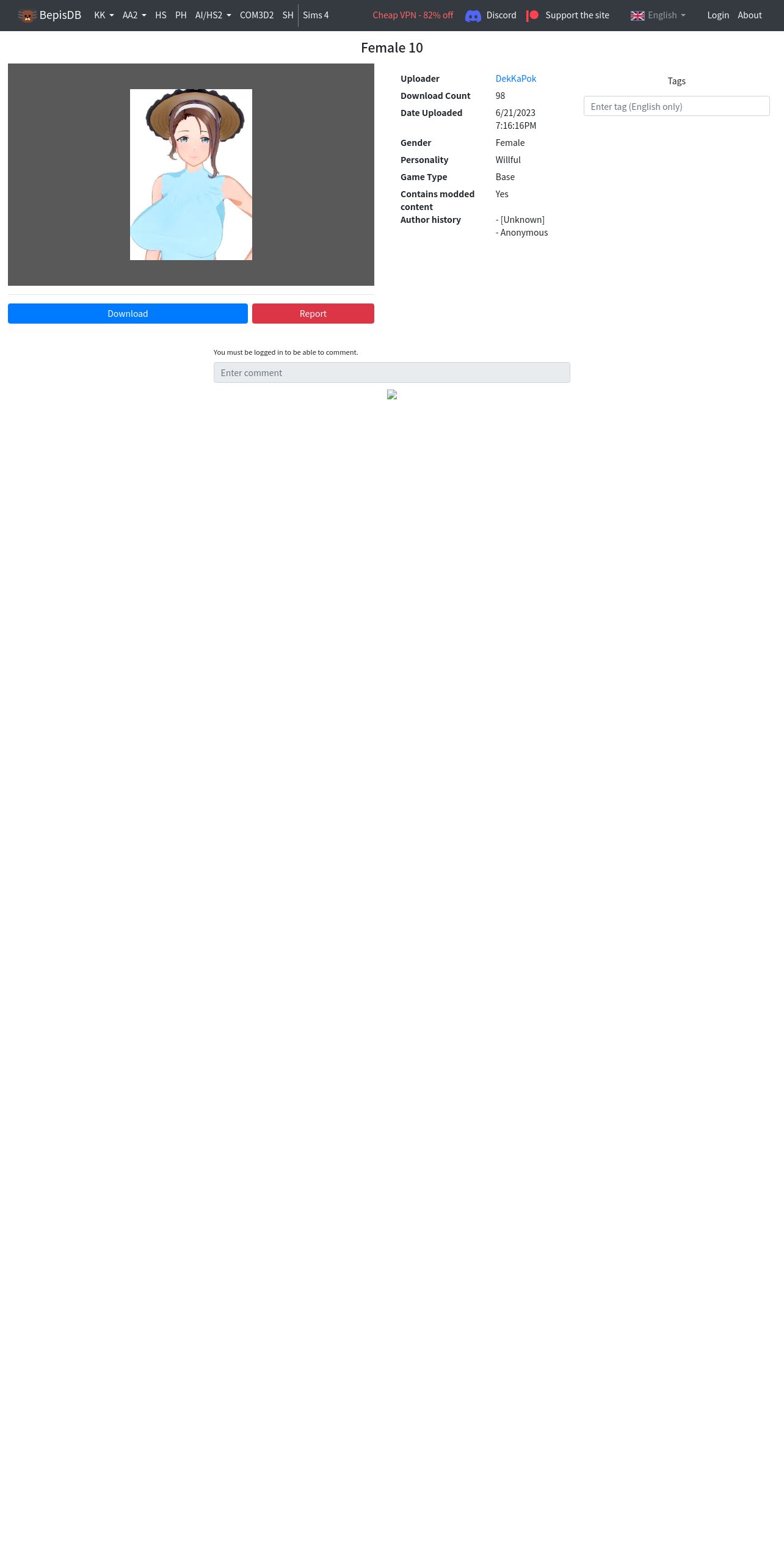
Task: Open uploader DekKaPok's profile
Action: click(516, 79)
